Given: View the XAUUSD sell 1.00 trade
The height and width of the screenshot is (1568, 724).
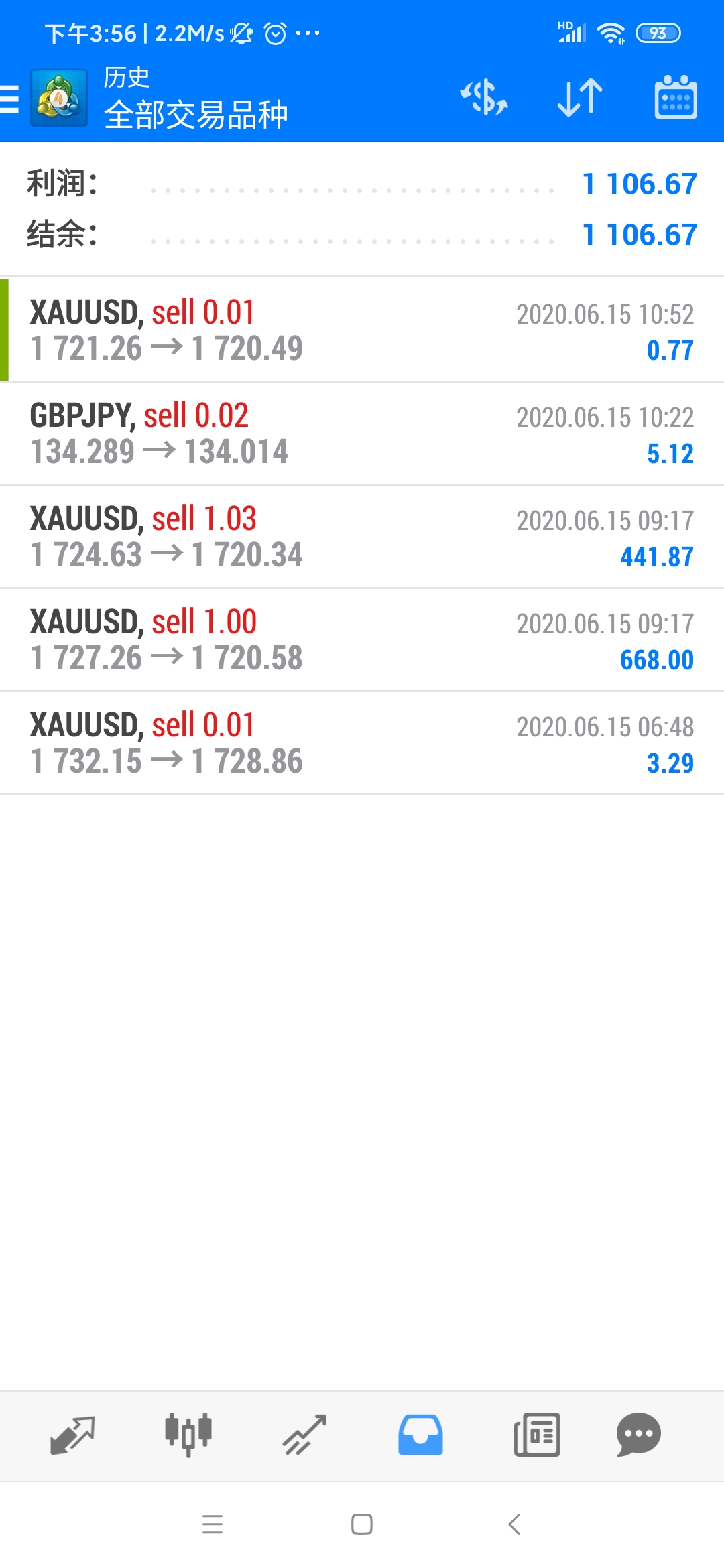Looking at the screenshot, I should [362, 639].
